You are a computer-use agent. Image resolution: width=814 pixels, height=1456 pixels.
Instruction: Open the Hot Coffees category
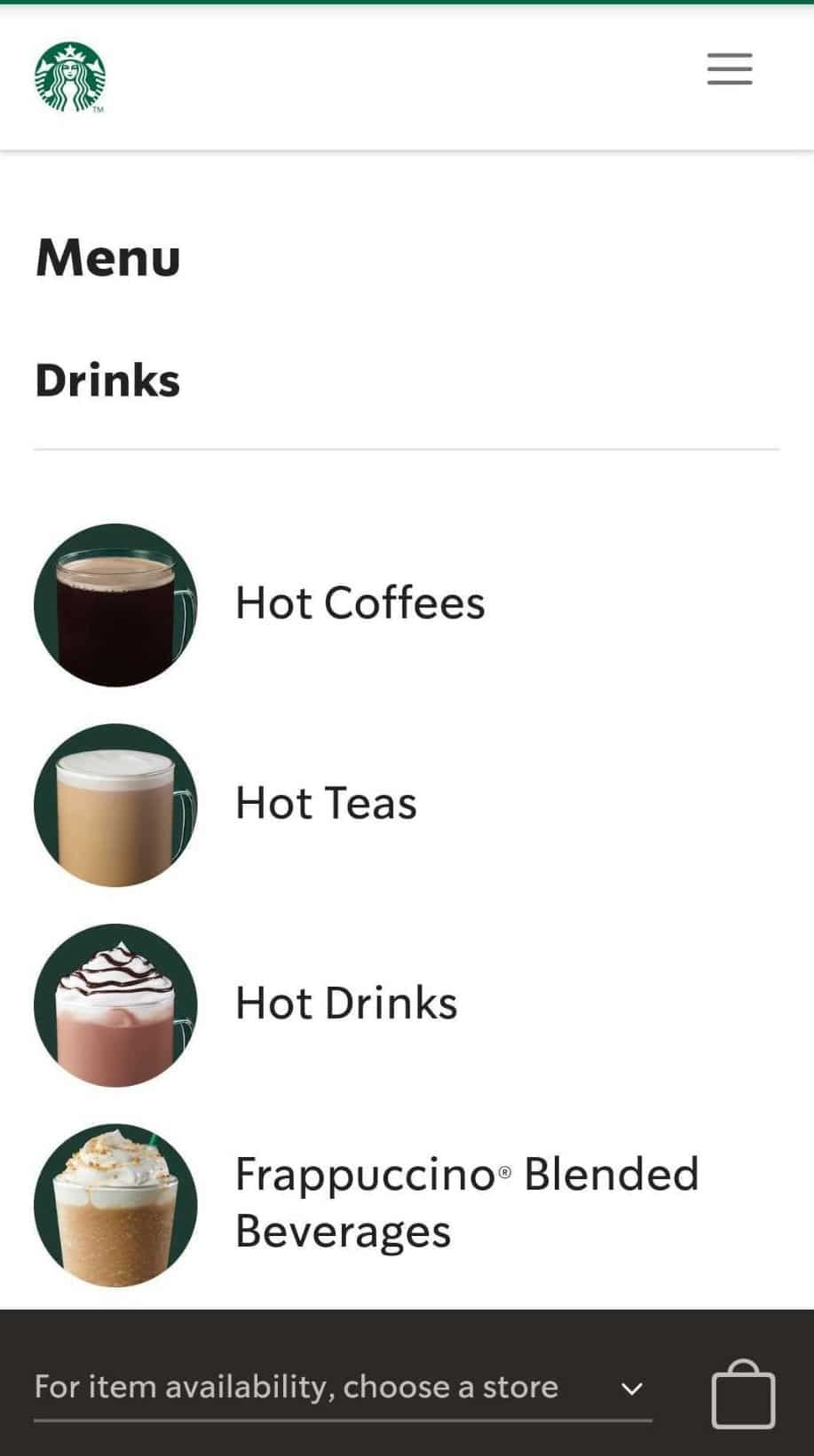tap(360, 603)
